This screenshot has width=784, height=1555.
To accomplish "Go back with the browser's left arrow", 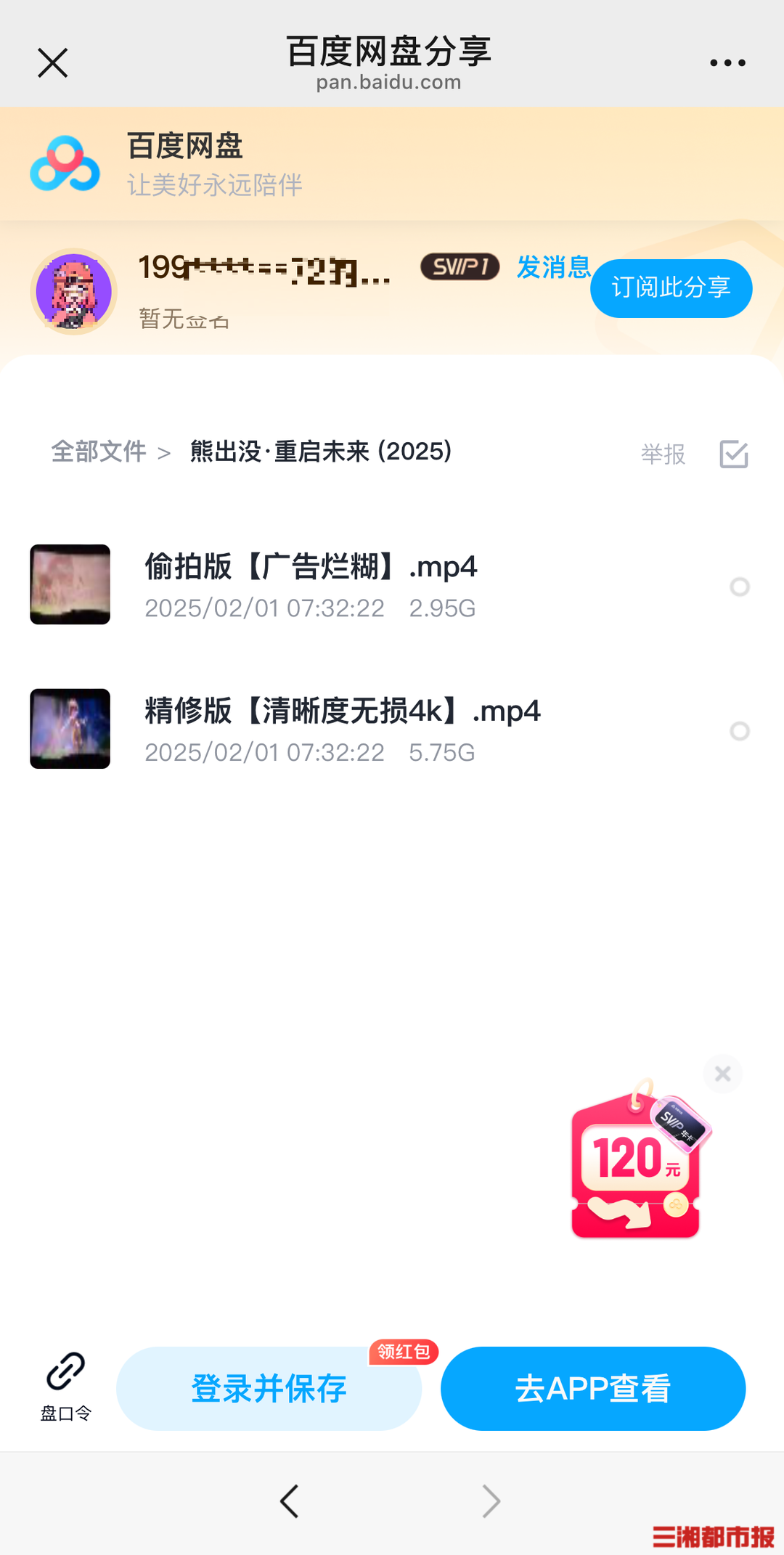I will coord(290,1501).
